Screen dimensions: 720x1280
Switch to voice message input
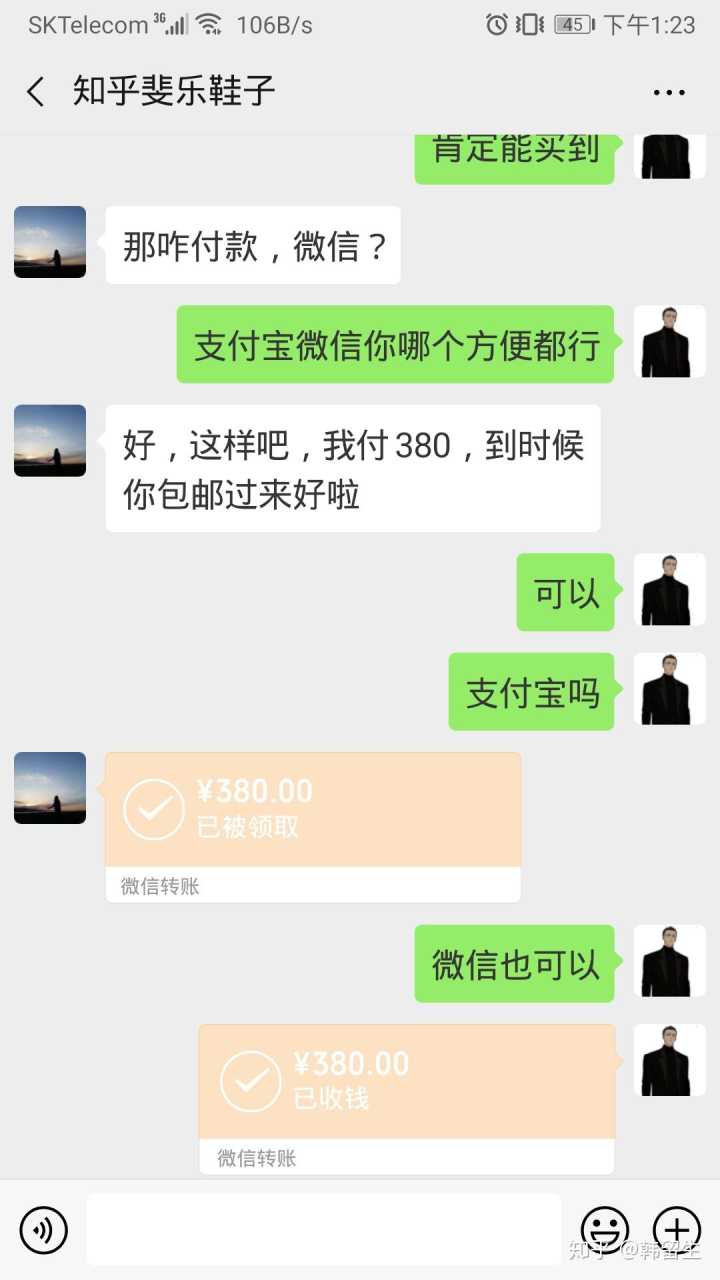point(43,1229)
